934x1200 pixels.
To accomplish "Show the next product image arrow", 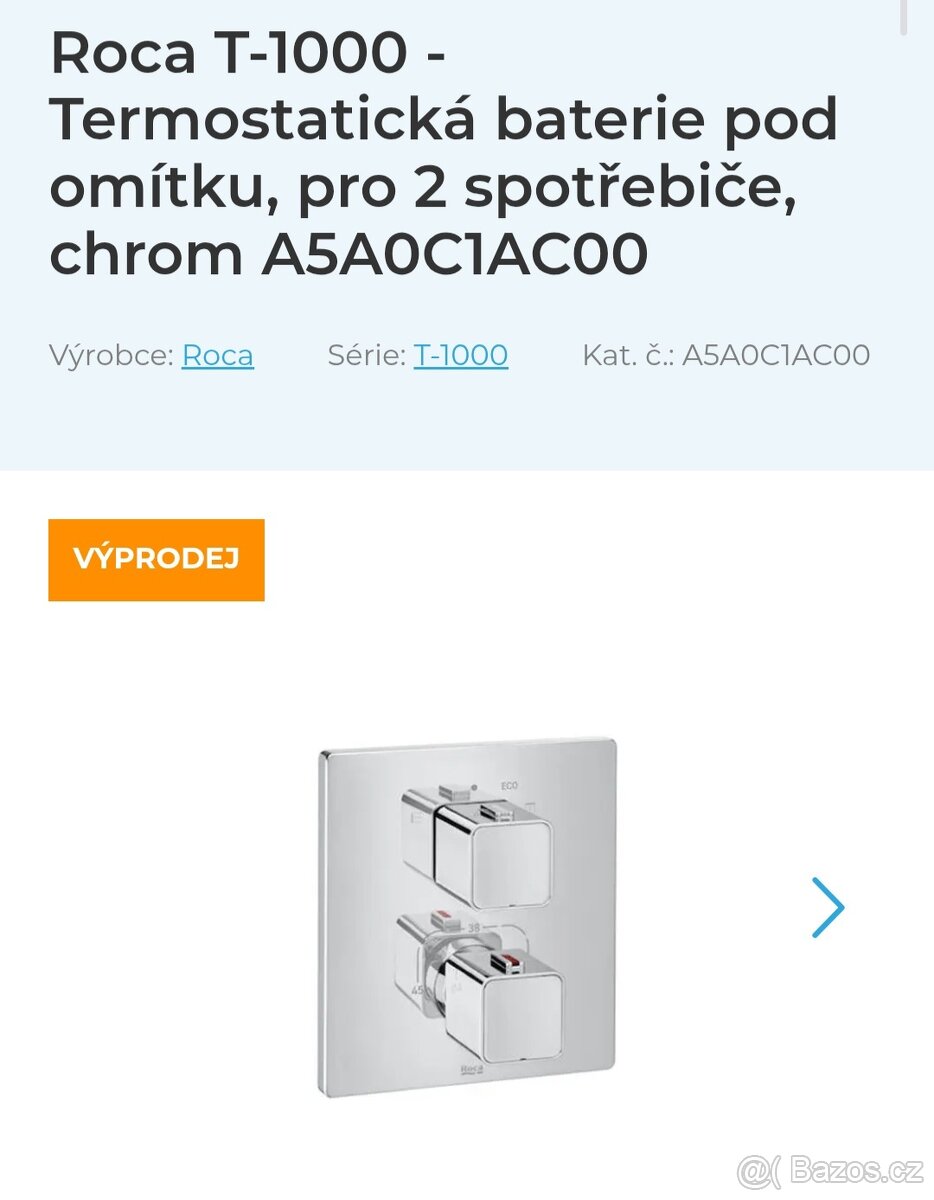I will tap(828, 908).
